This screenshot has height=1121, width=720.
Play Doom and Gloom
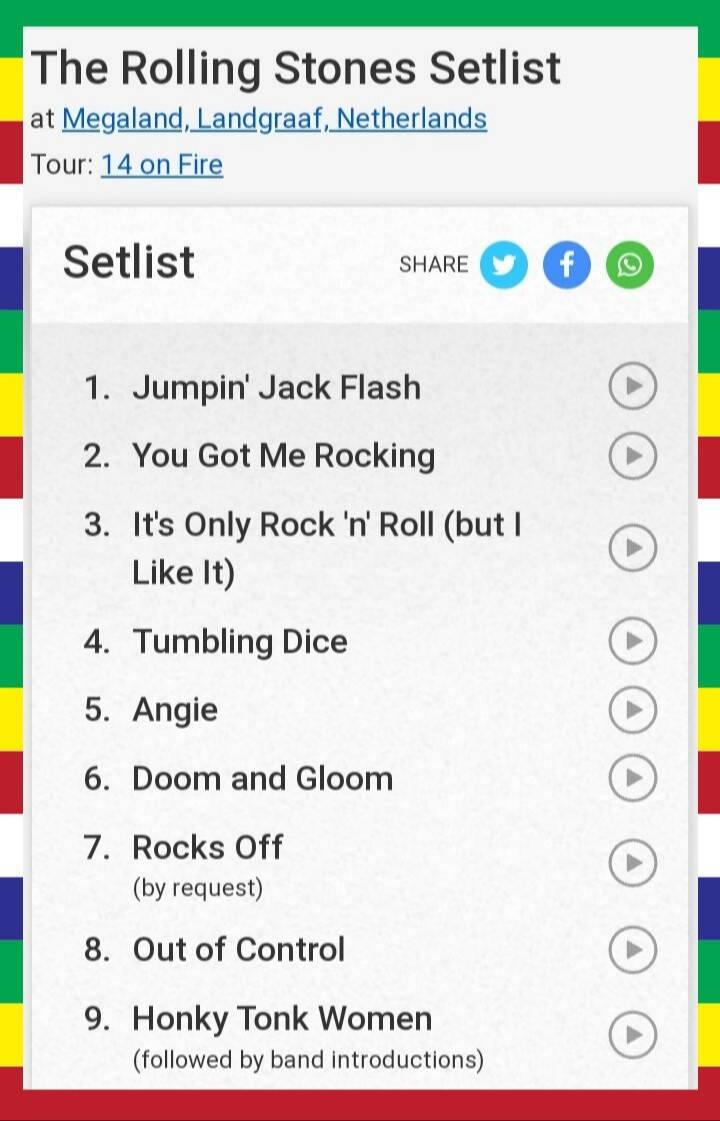coord(632,778)
